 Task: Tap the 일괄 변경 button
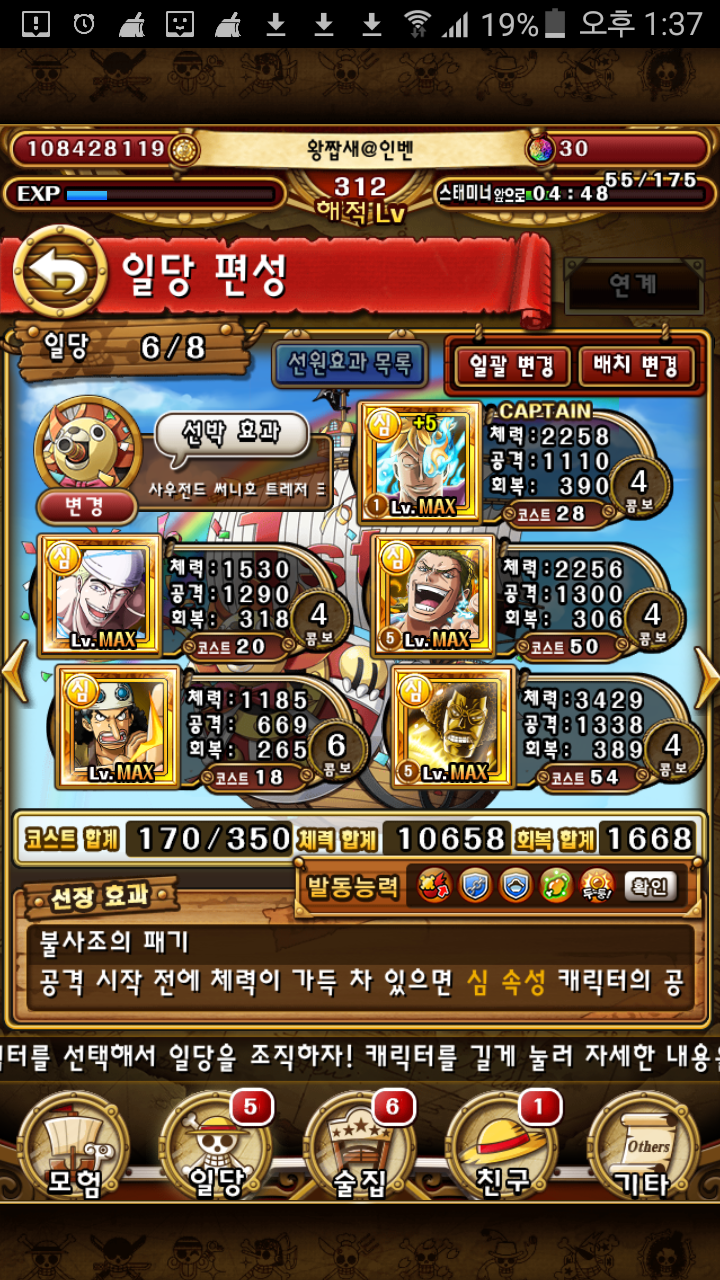click(512, 366)
